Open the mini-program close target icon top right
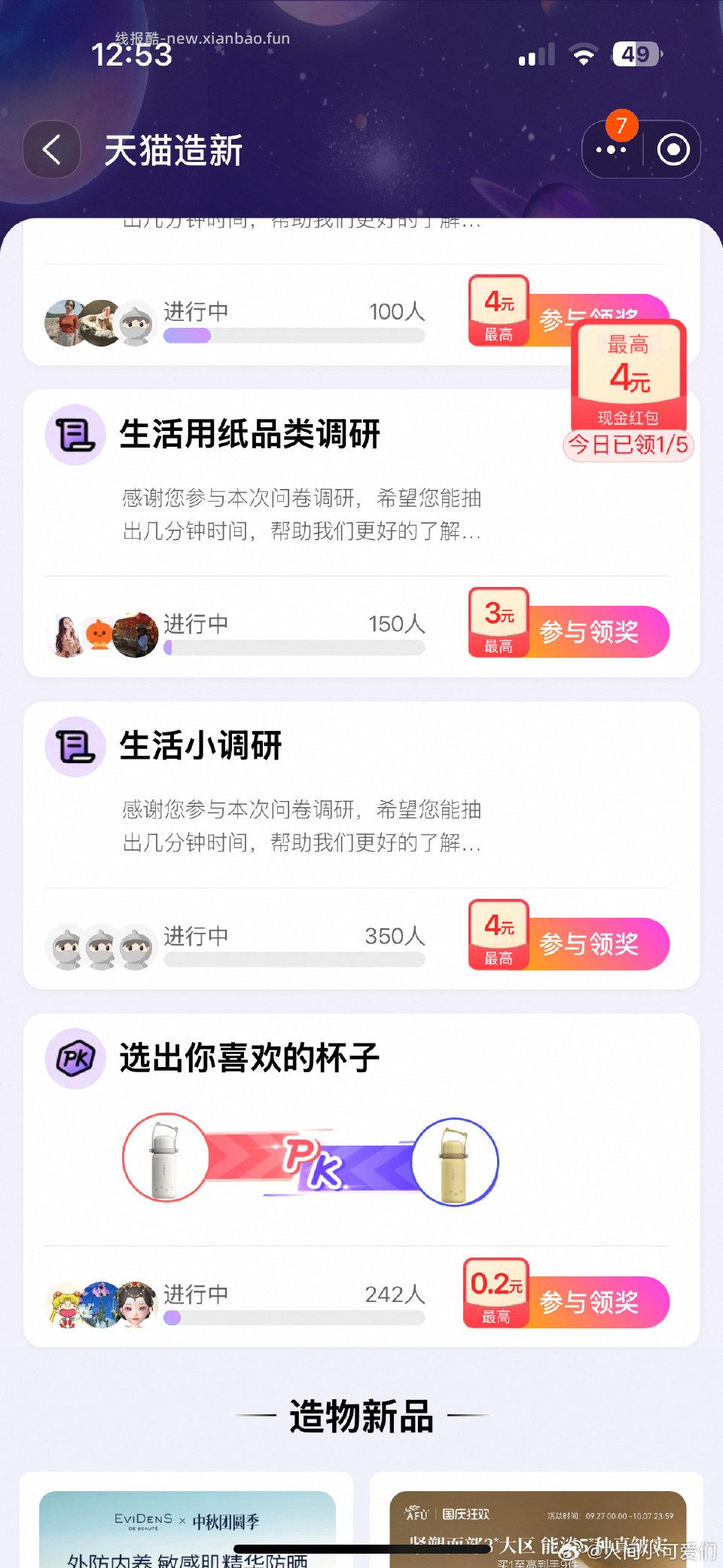This screenshot has height=1568, width=723. tap(673, 149)
